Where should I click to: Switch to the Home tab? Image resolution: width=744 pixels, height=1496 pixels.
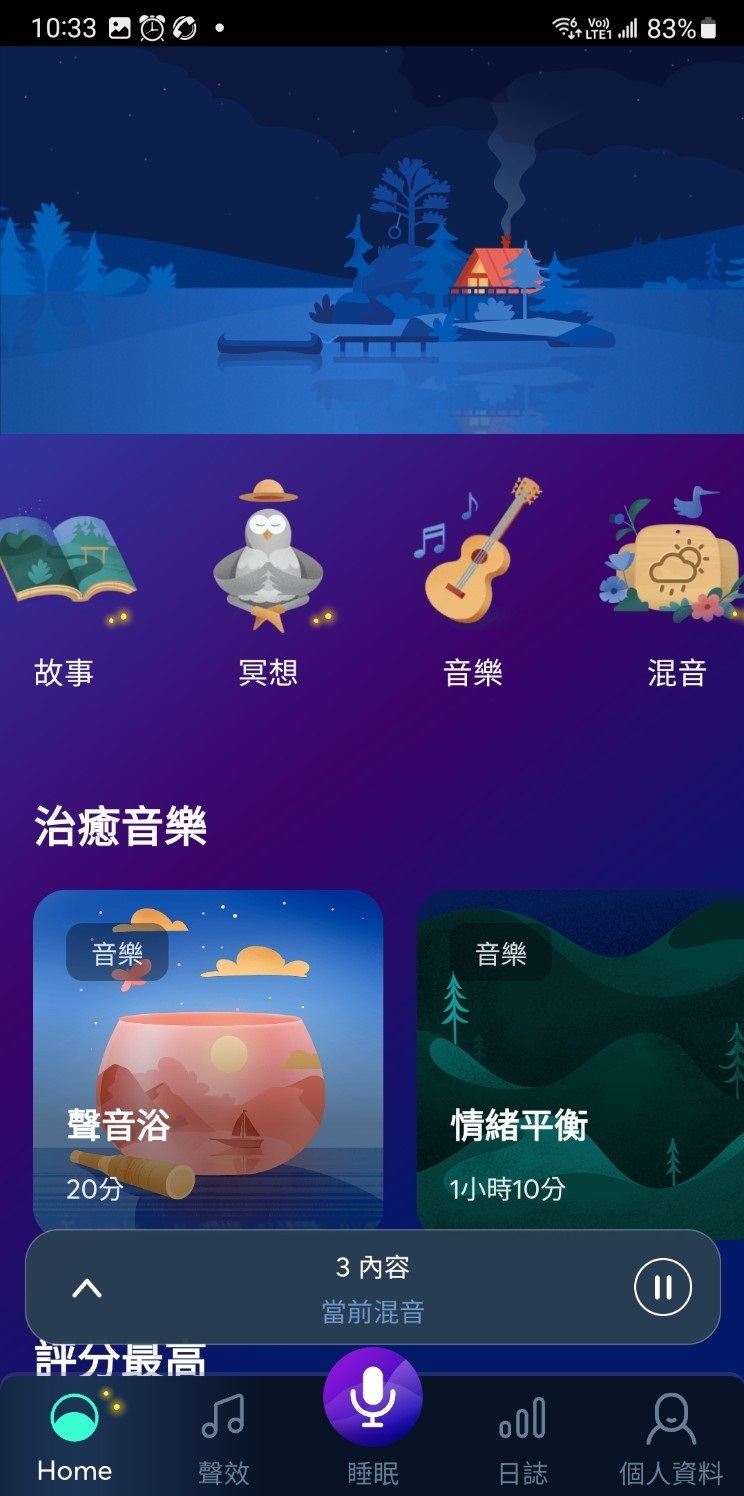75,1435
